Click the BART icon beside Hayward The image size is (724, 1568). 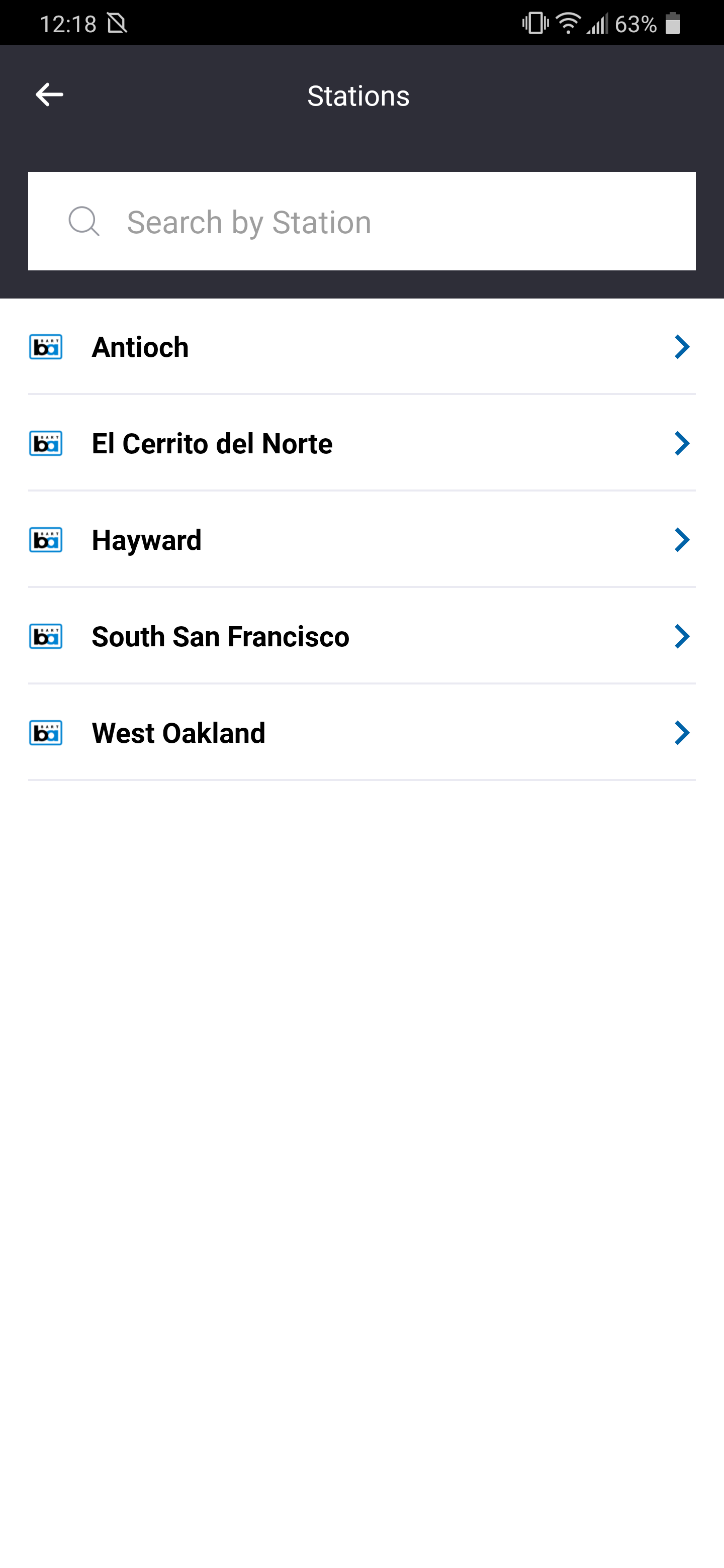tap(46, 540)
